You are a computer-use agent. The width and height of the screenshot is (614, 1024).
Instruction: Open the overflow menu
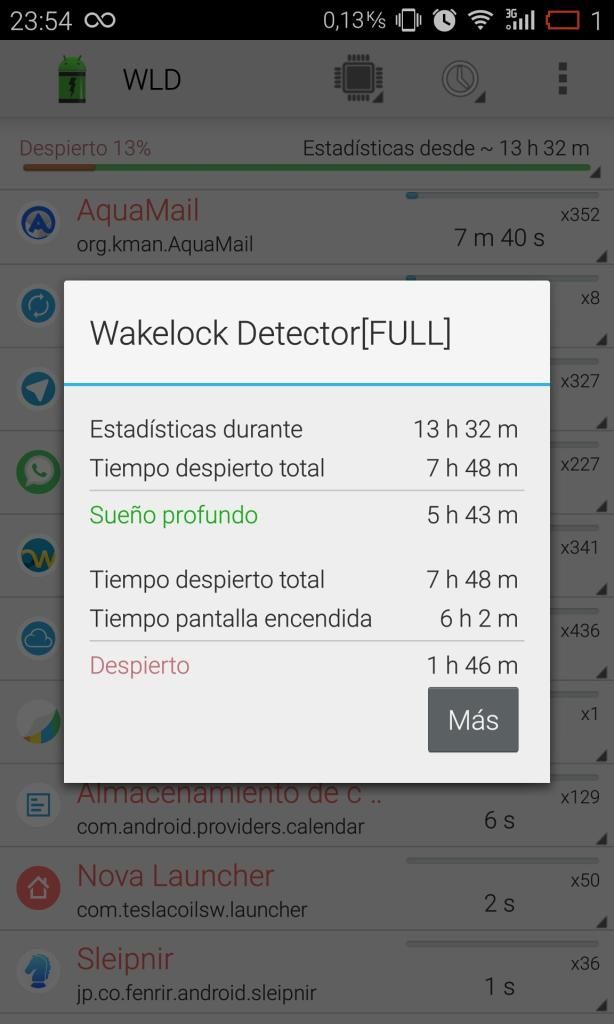tap(562, 79)
